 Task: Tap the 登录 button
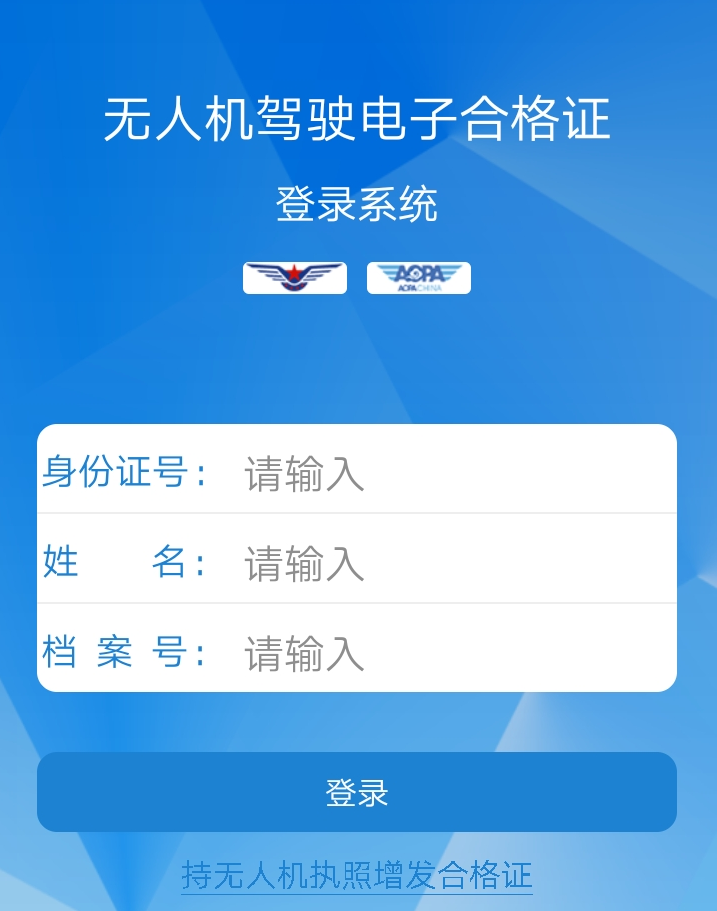click(x=357, y=792)
